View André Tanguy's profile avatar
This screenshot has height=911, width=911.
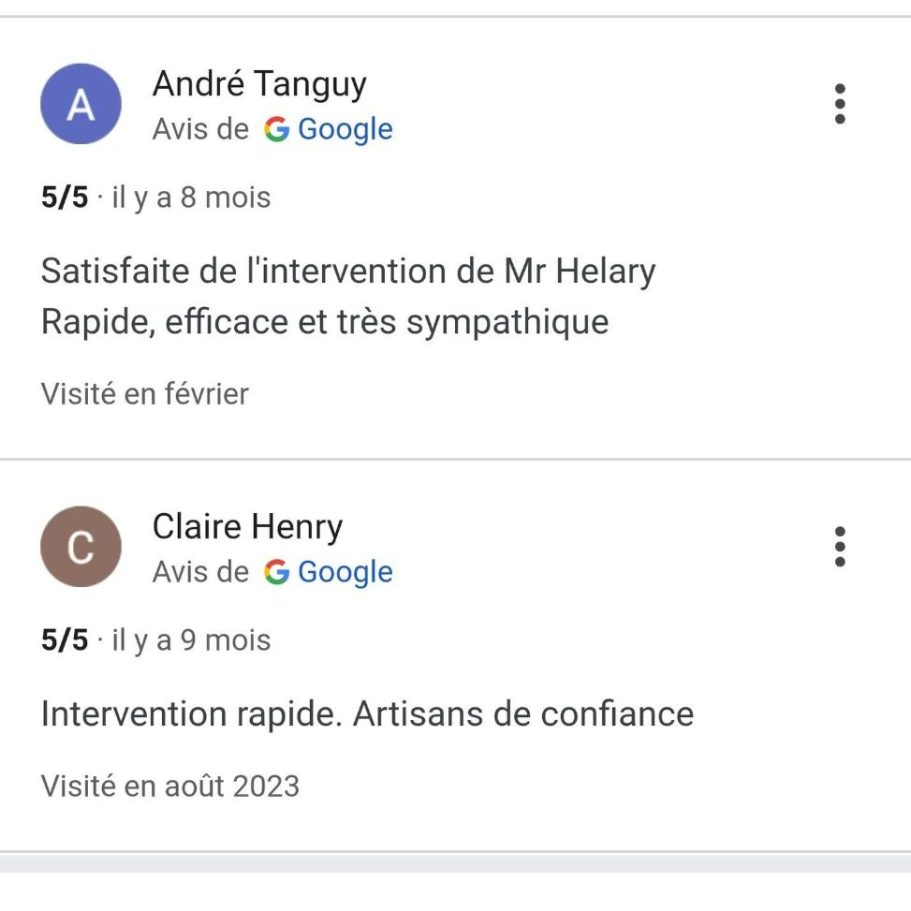tap(81, 104)
